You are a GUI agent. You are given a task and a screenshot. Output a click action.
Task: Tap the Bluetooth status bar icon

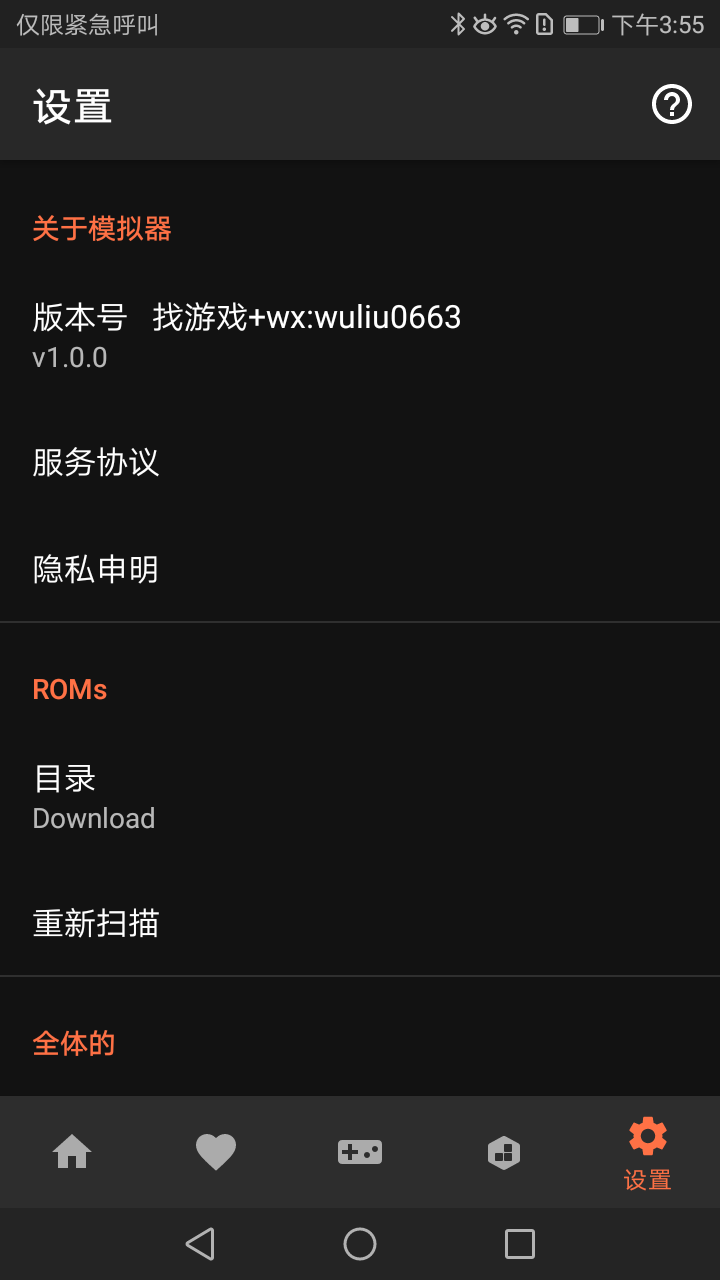(457, 24)
